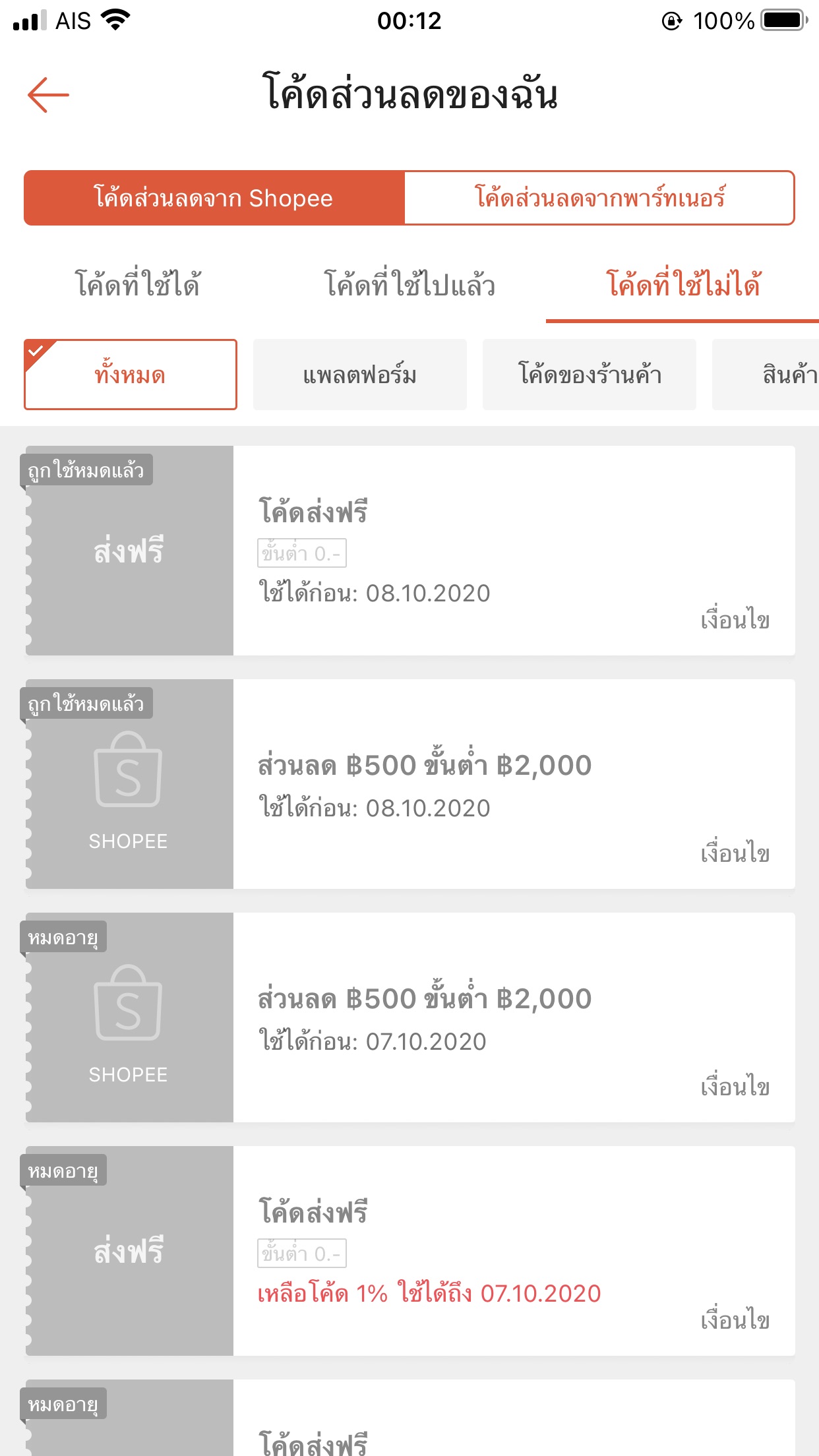819x1456 pixels.
Task: View เงื่อนไข of free shipping code ใช้ได้ถึง 07.10.2020
Action: [x=735, y=1320]
